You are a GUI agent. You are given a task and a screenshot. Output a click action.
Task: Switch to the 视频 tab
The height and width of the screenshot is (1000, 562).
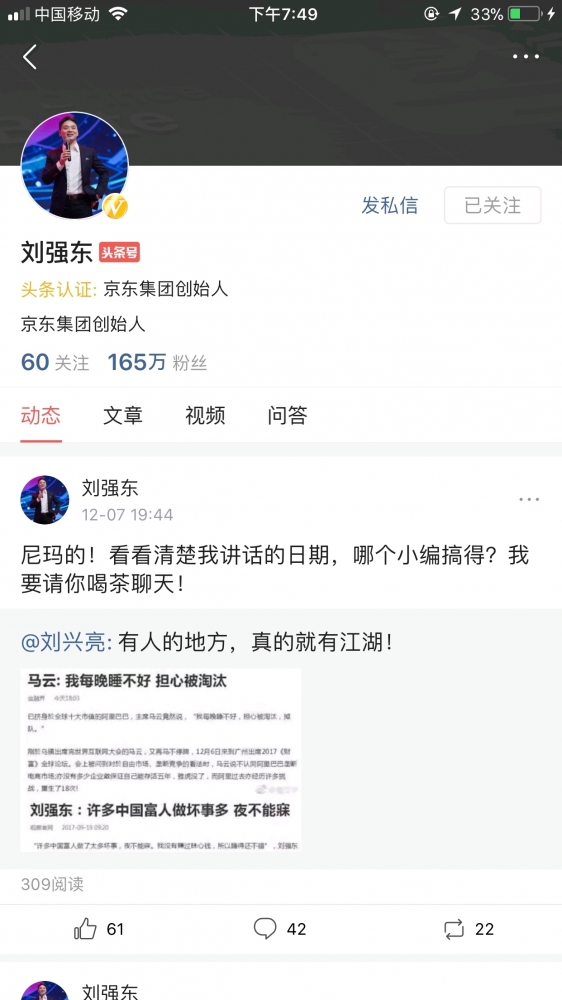tap(205, 416)
